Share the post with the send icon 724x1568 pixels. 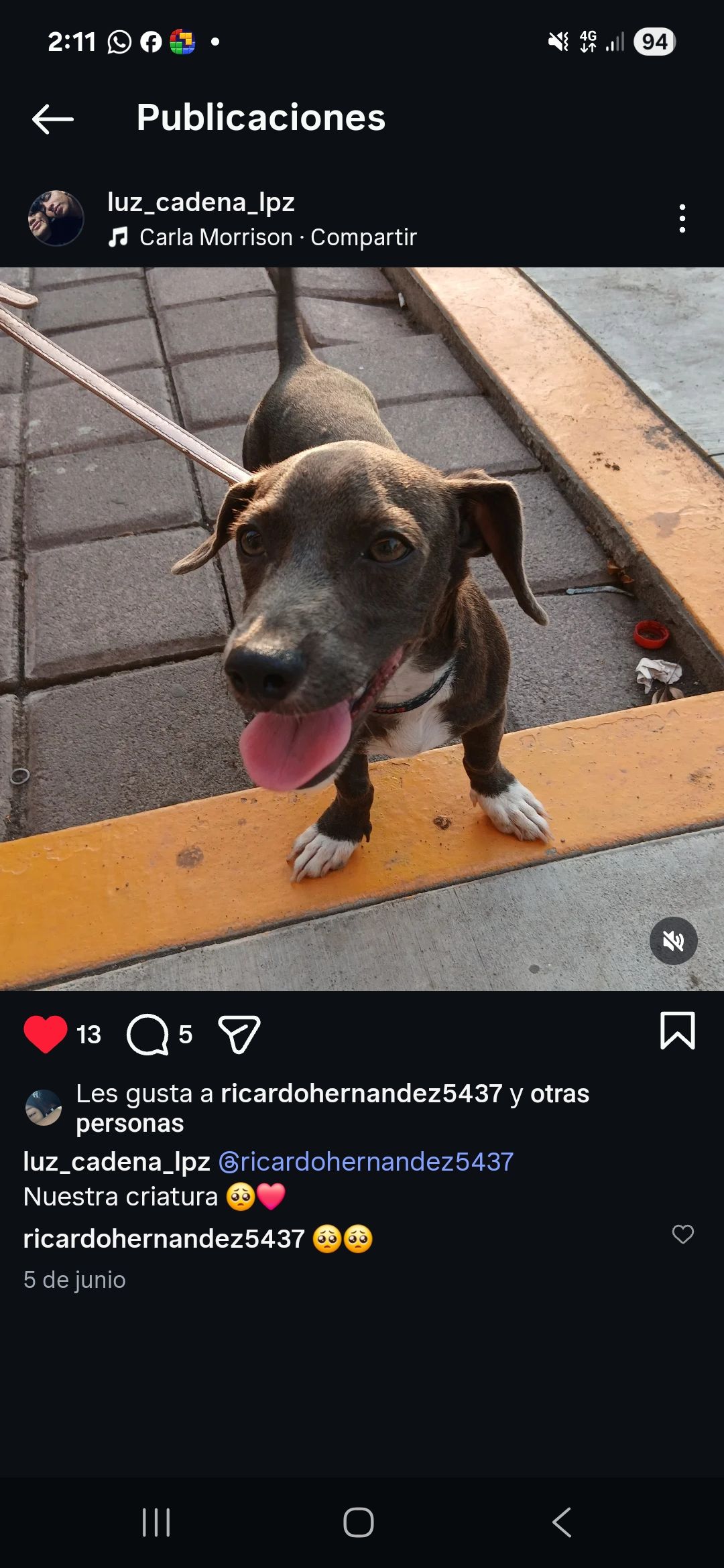(239, 1034)
